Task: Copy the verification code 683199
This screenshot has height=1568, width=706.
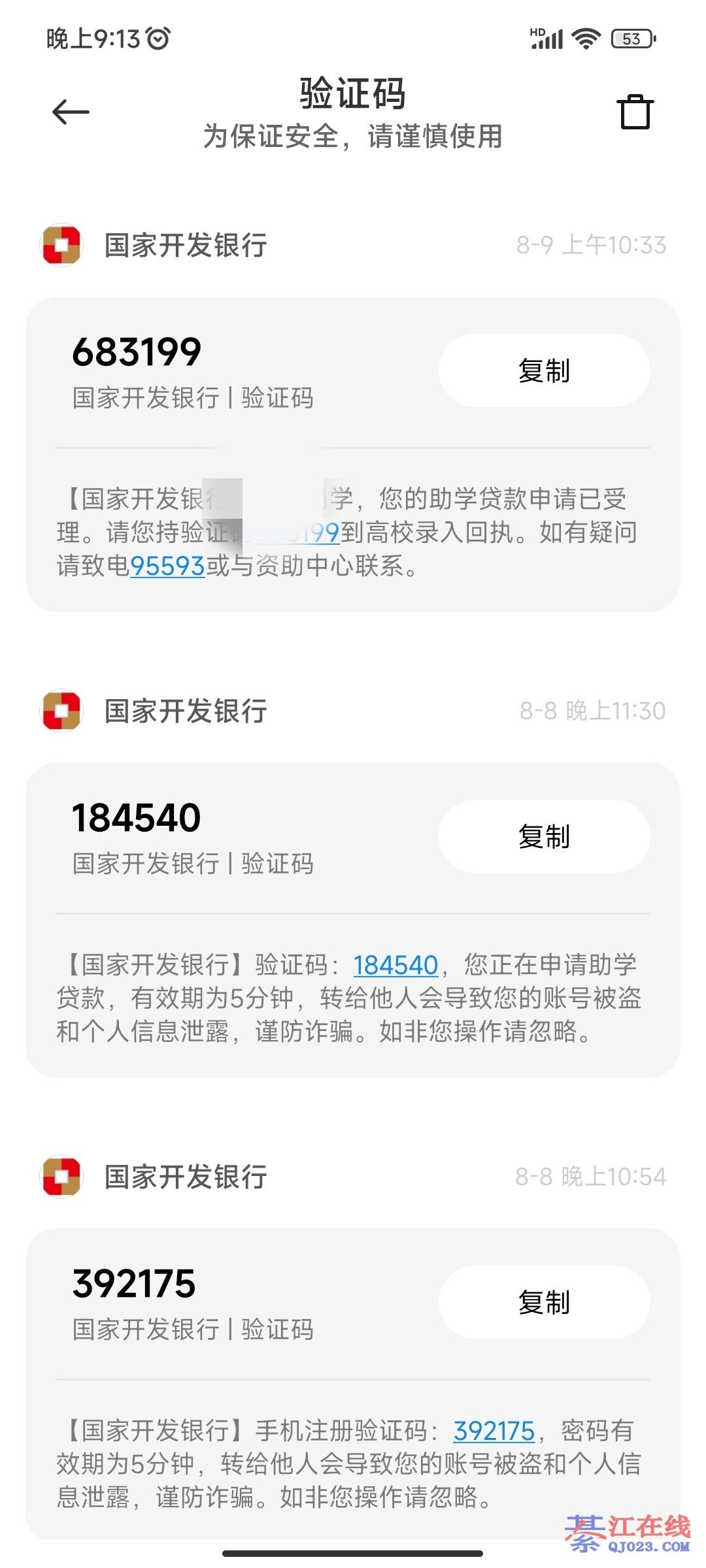Action: point(544,370)
